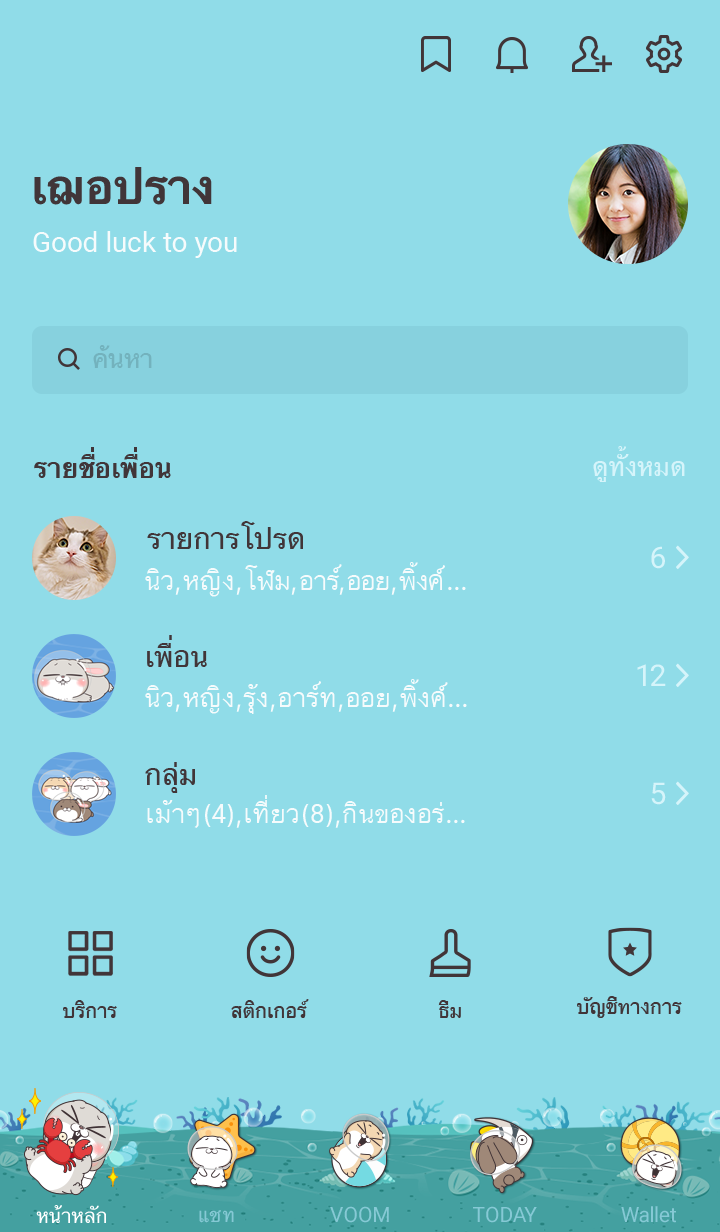
Task: Open the settings gear
Action: point(664,55)
